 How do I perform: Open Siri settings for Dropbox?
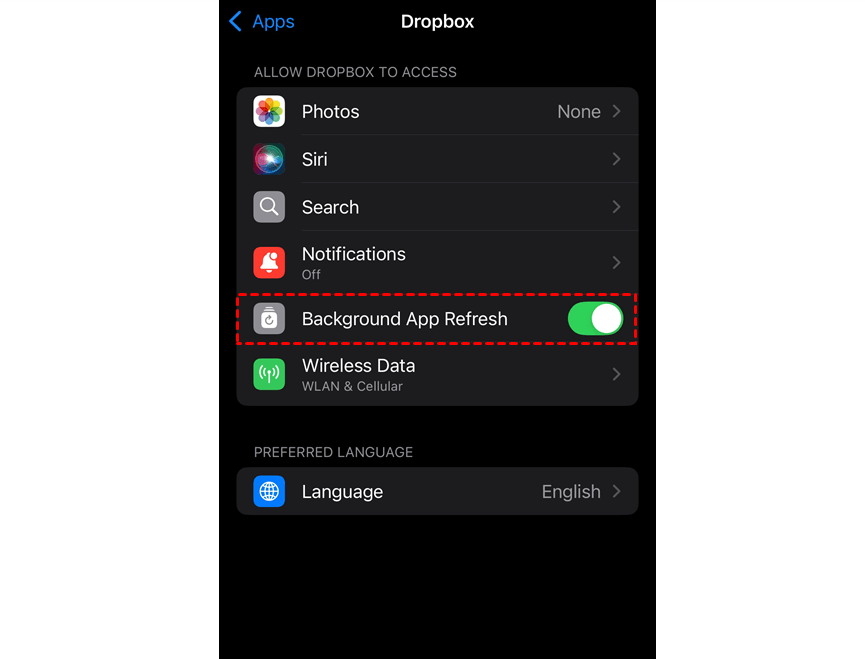tap(437, 160)
